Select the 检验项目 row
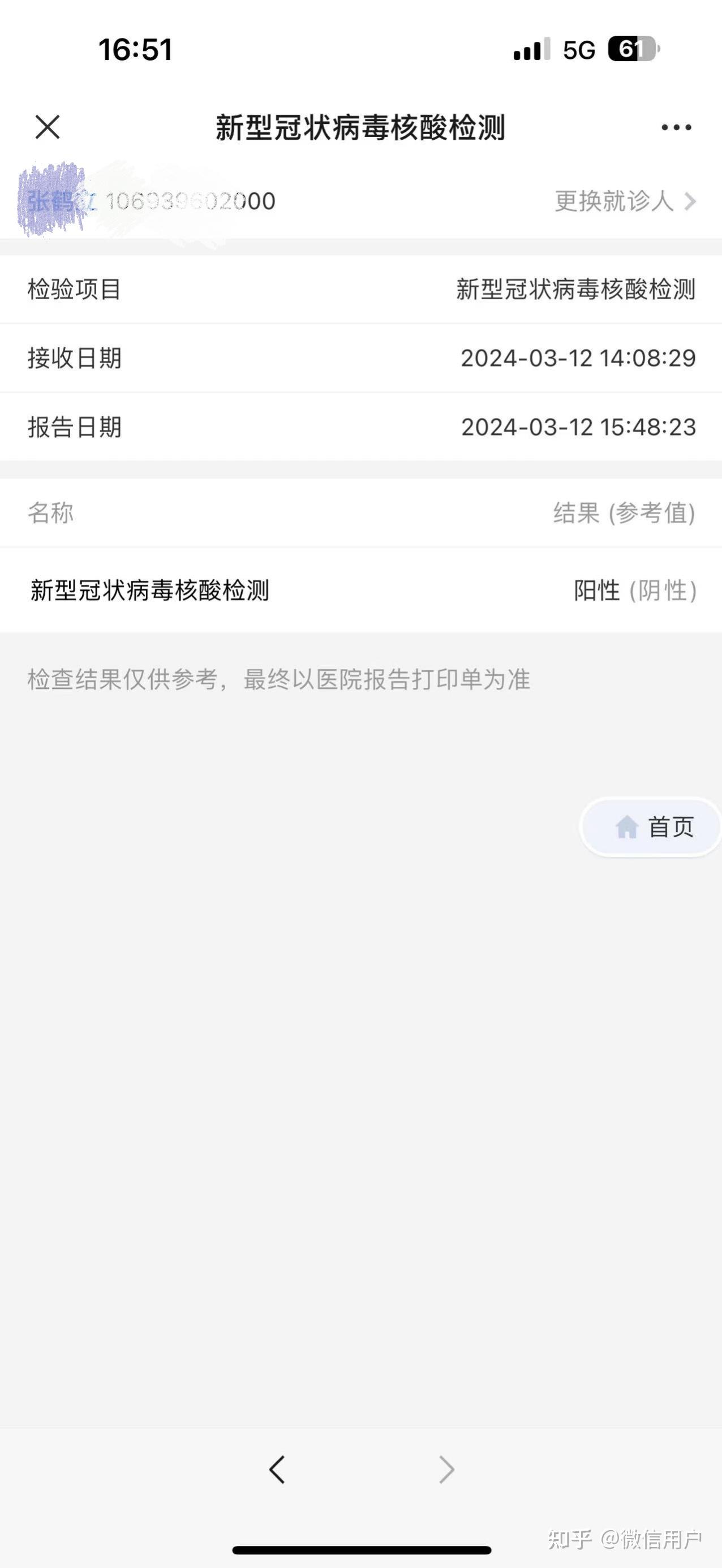The image size is (722, 1568). click(361, 289)
